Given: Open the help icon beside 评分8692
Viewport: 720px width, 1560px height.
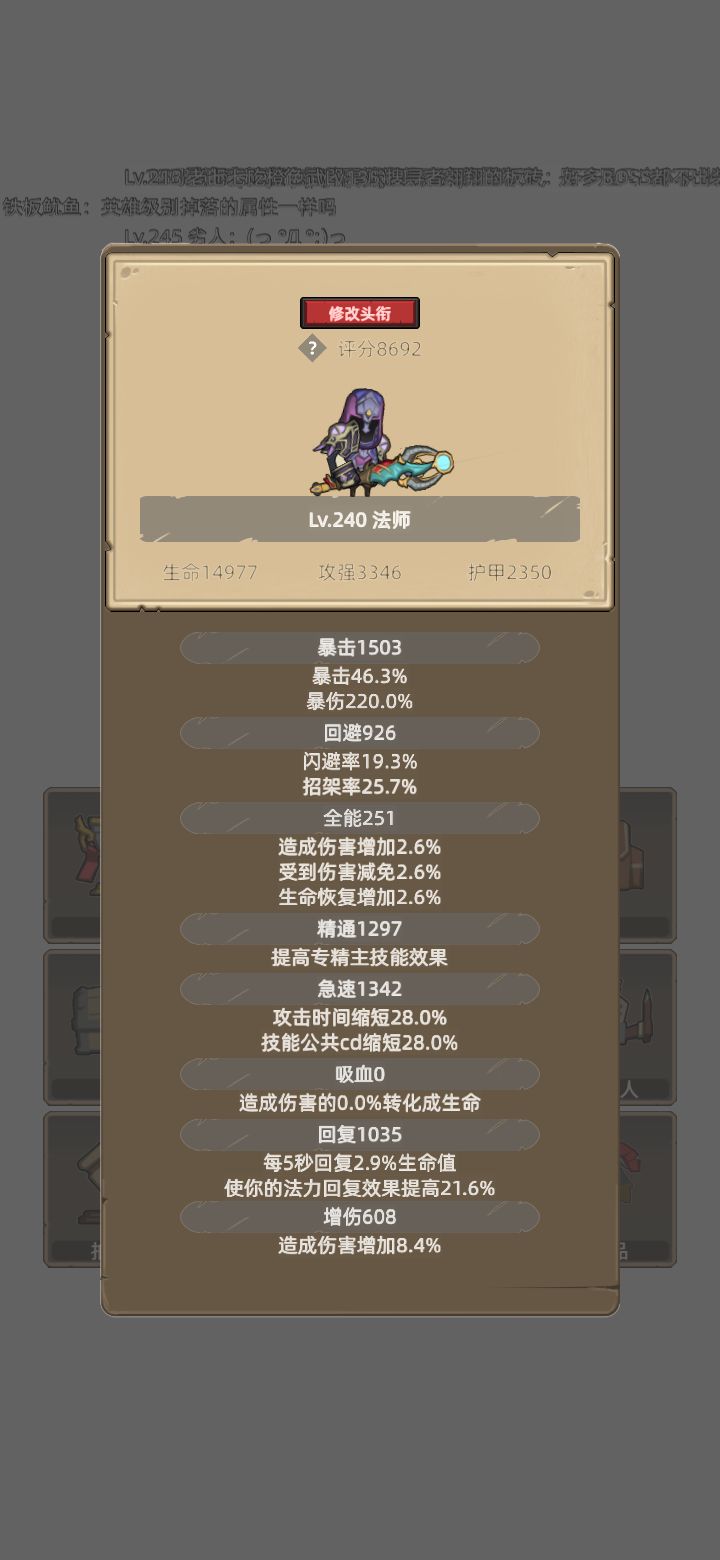Looking at the screenshot, I should click(x=313, y=348).
